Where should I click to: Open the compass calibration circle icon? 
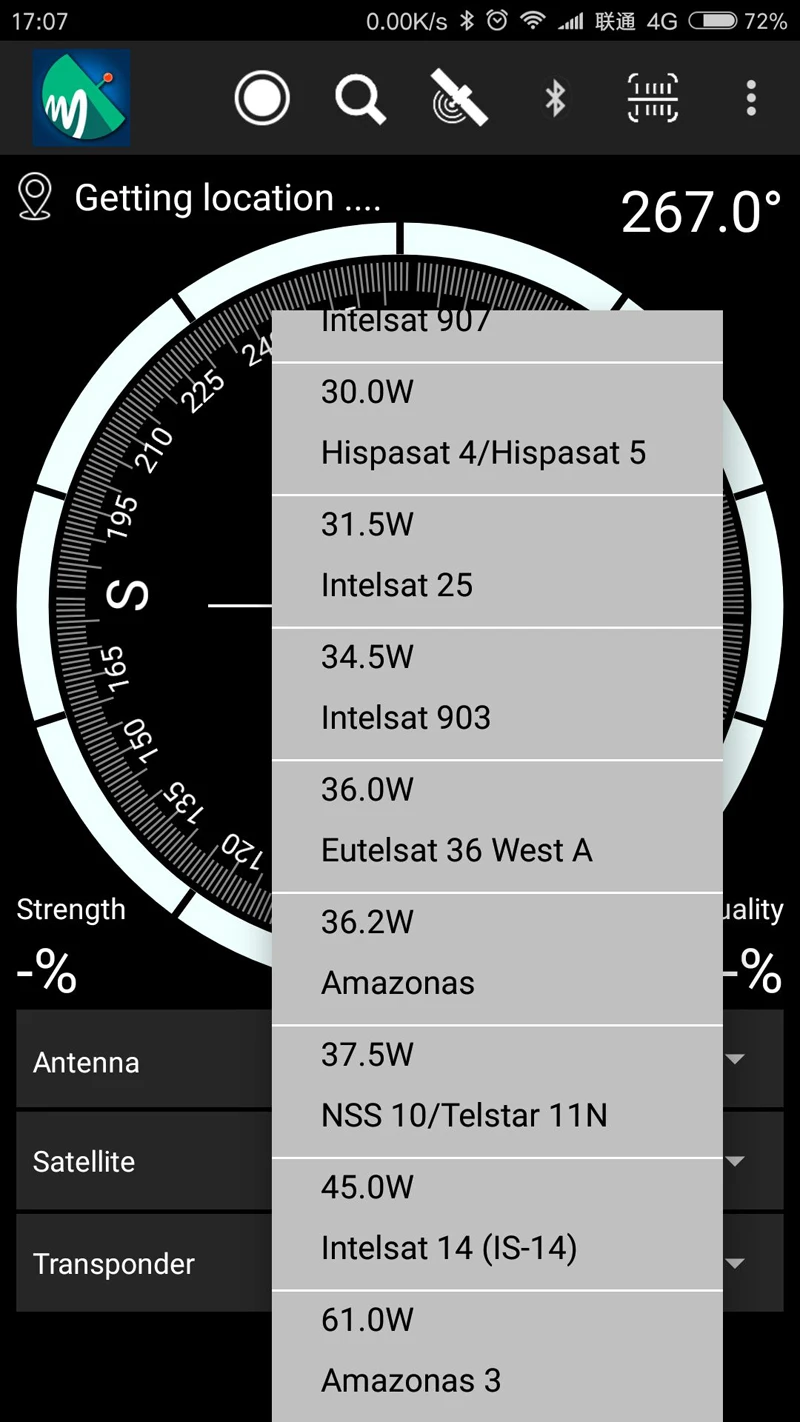pos(261,97)
